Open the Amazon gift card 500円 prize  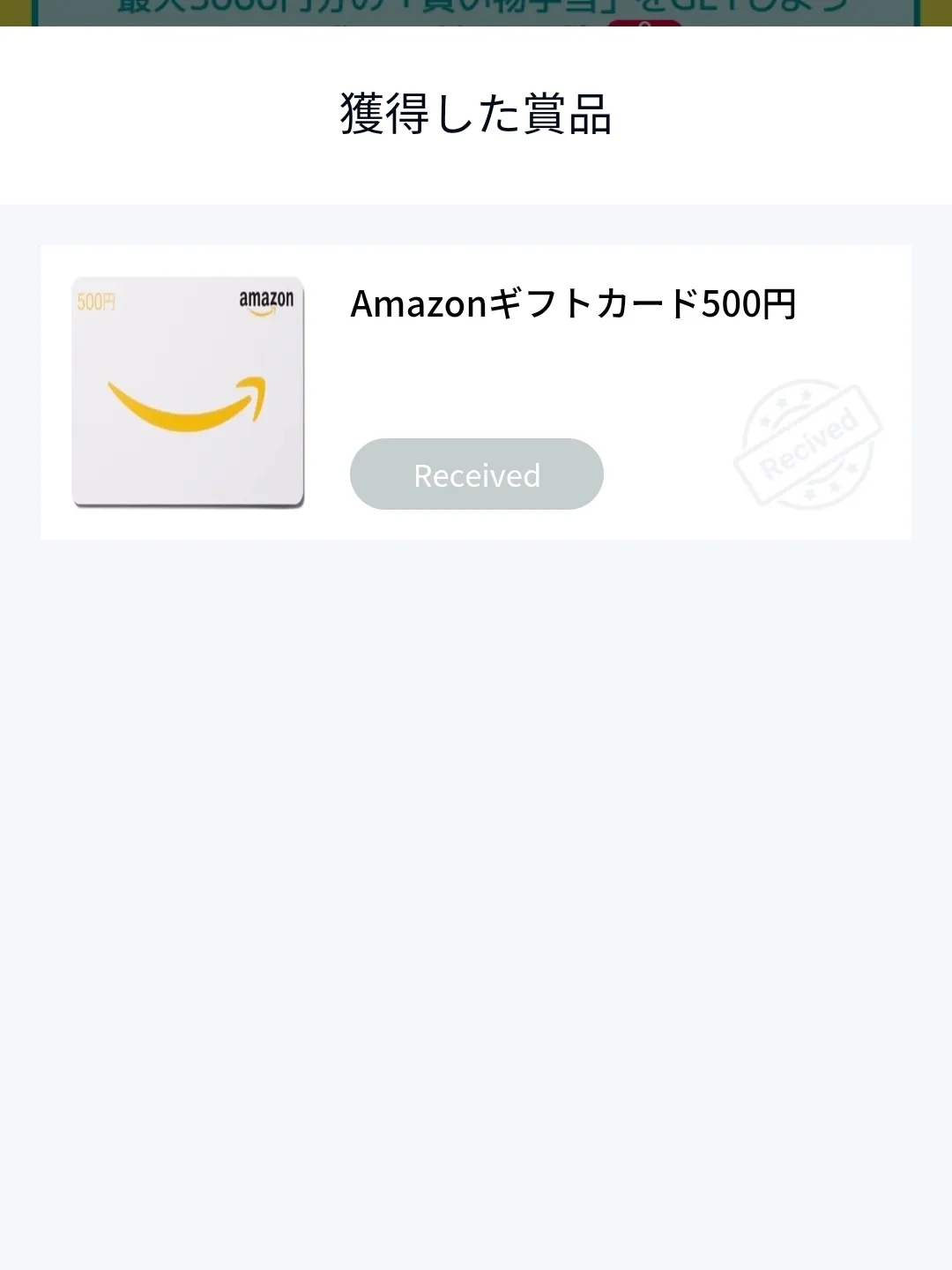click(x=573, y=304)
